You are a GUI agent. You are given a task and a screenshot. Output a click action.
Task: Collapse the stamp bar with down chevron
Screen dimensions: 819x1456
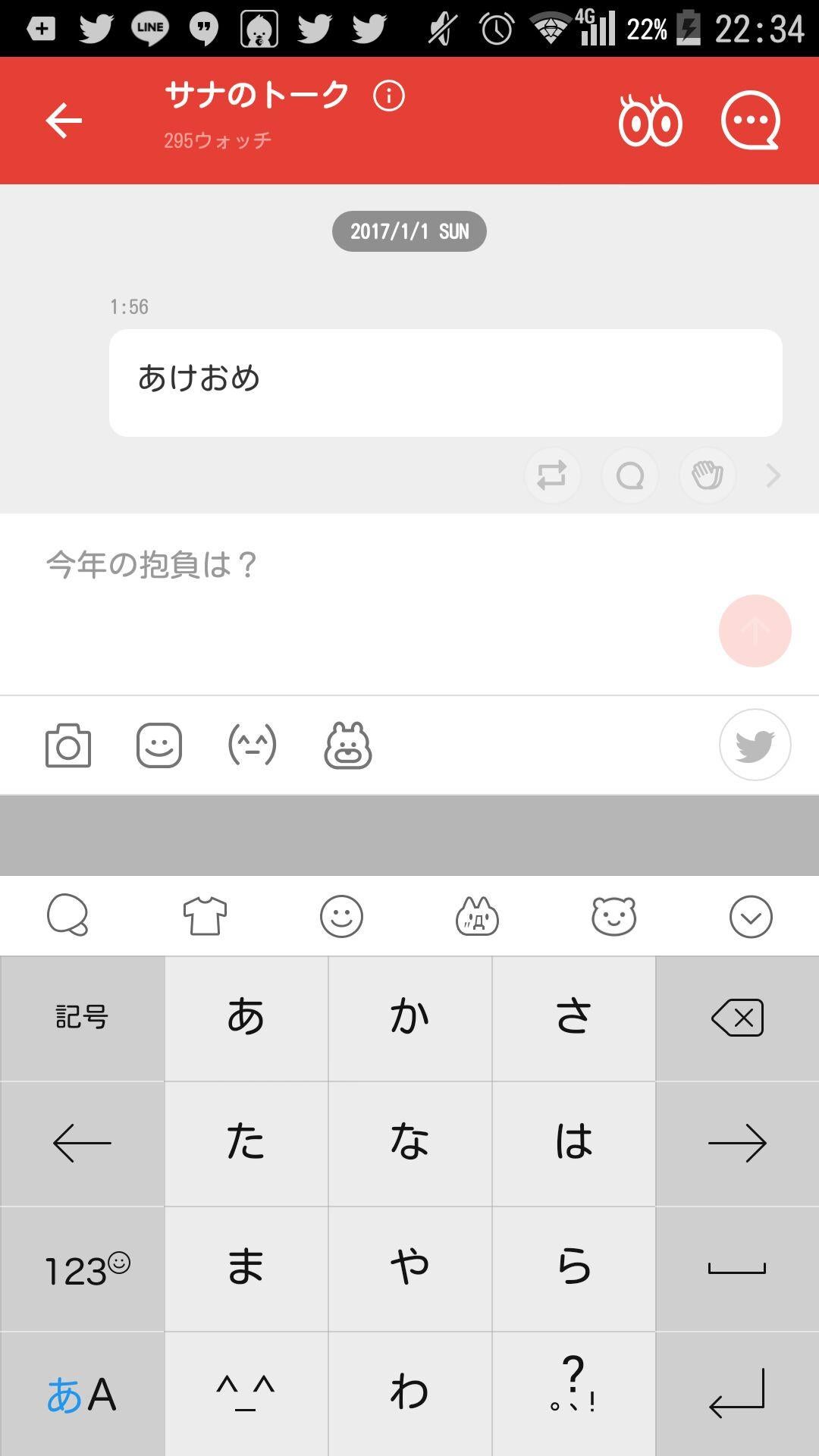pos(750,915)
